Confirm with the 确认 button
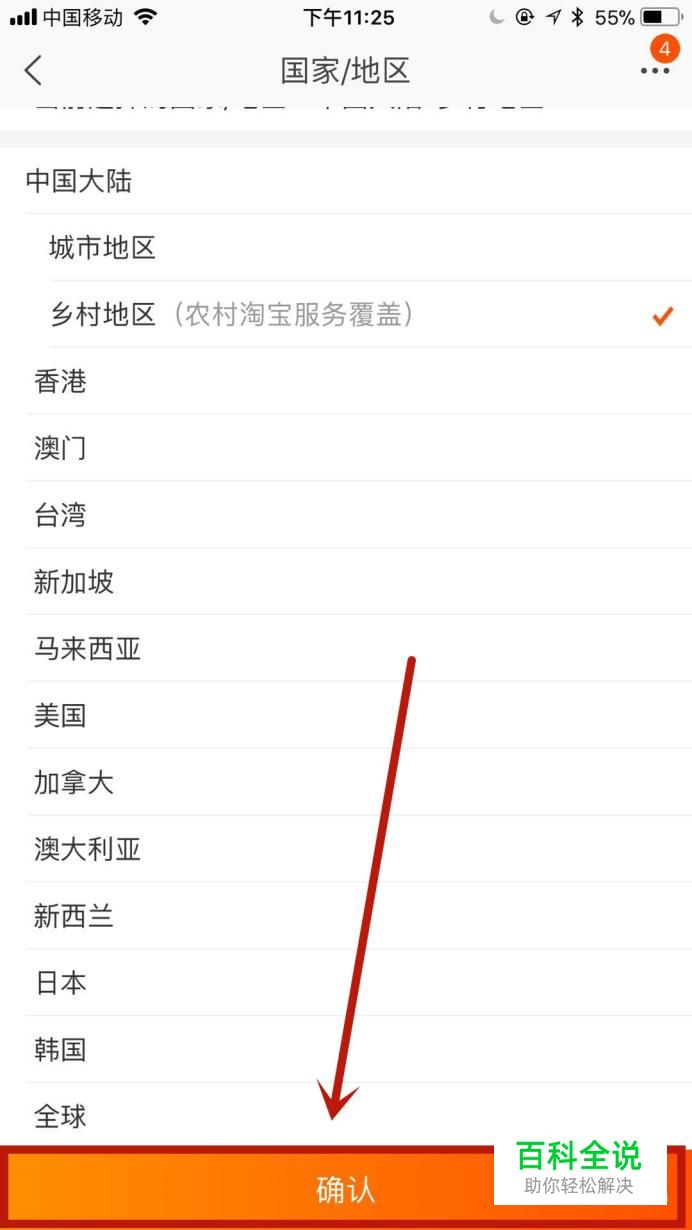Viewport: 692px width, 1230px height. [x=346, y=1189]
